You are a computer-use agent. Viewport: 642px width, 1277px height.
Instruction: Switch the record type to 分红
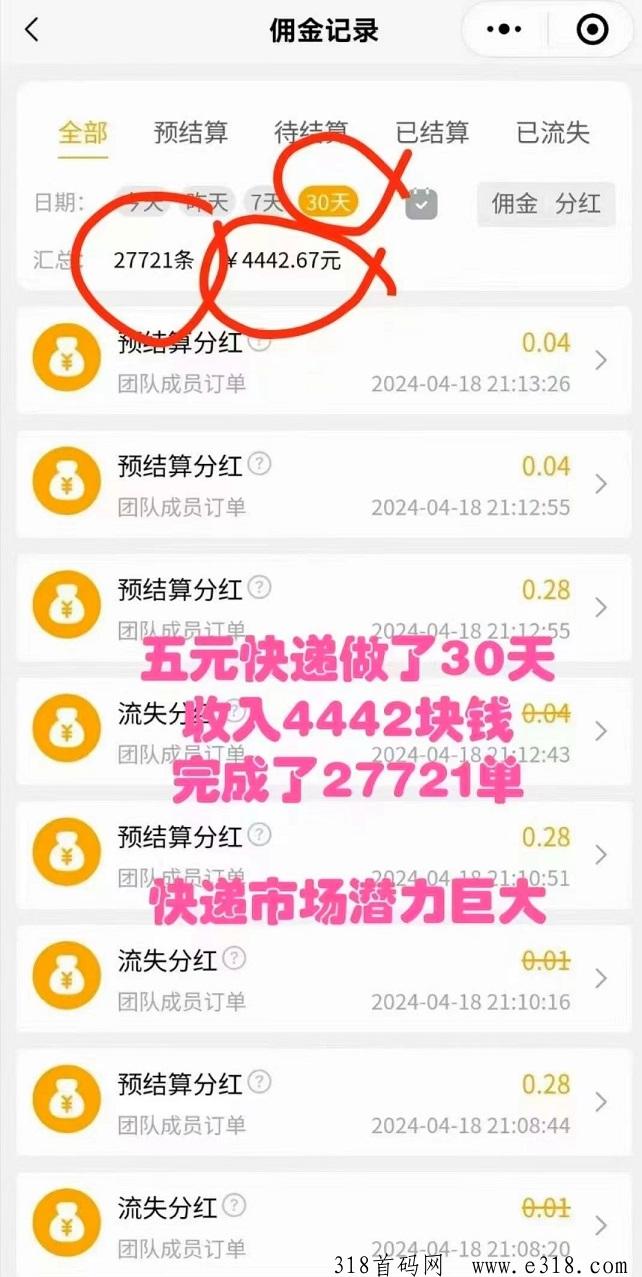578,204
